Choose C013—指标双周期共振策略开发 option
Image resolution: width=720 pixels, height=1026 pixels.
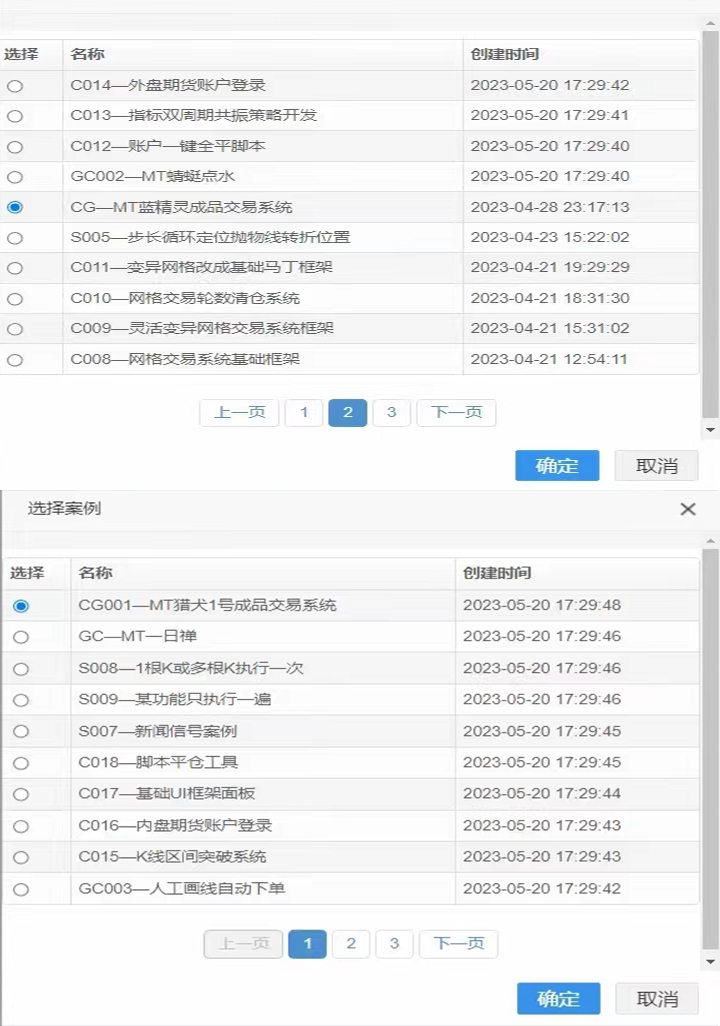[15, 116]
